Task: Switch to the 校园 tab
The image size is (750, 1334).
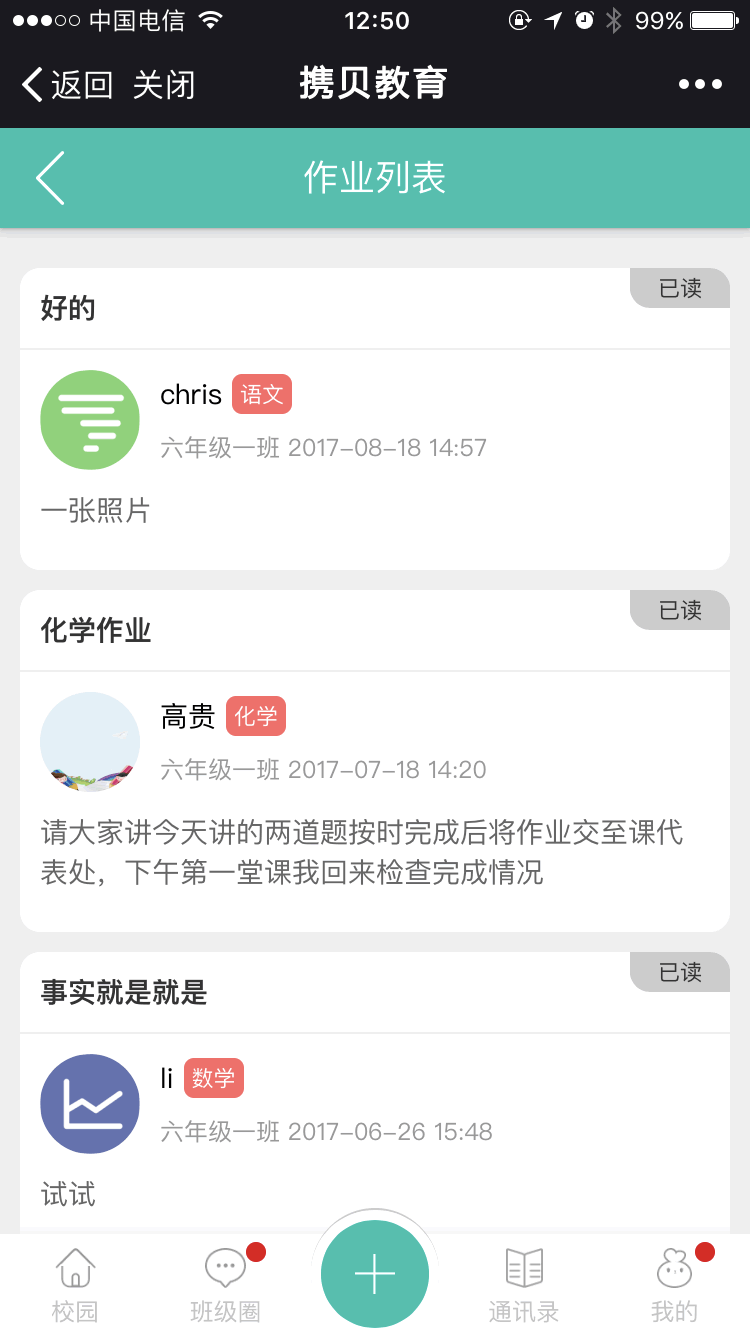Action: (x=75, y=1285)
